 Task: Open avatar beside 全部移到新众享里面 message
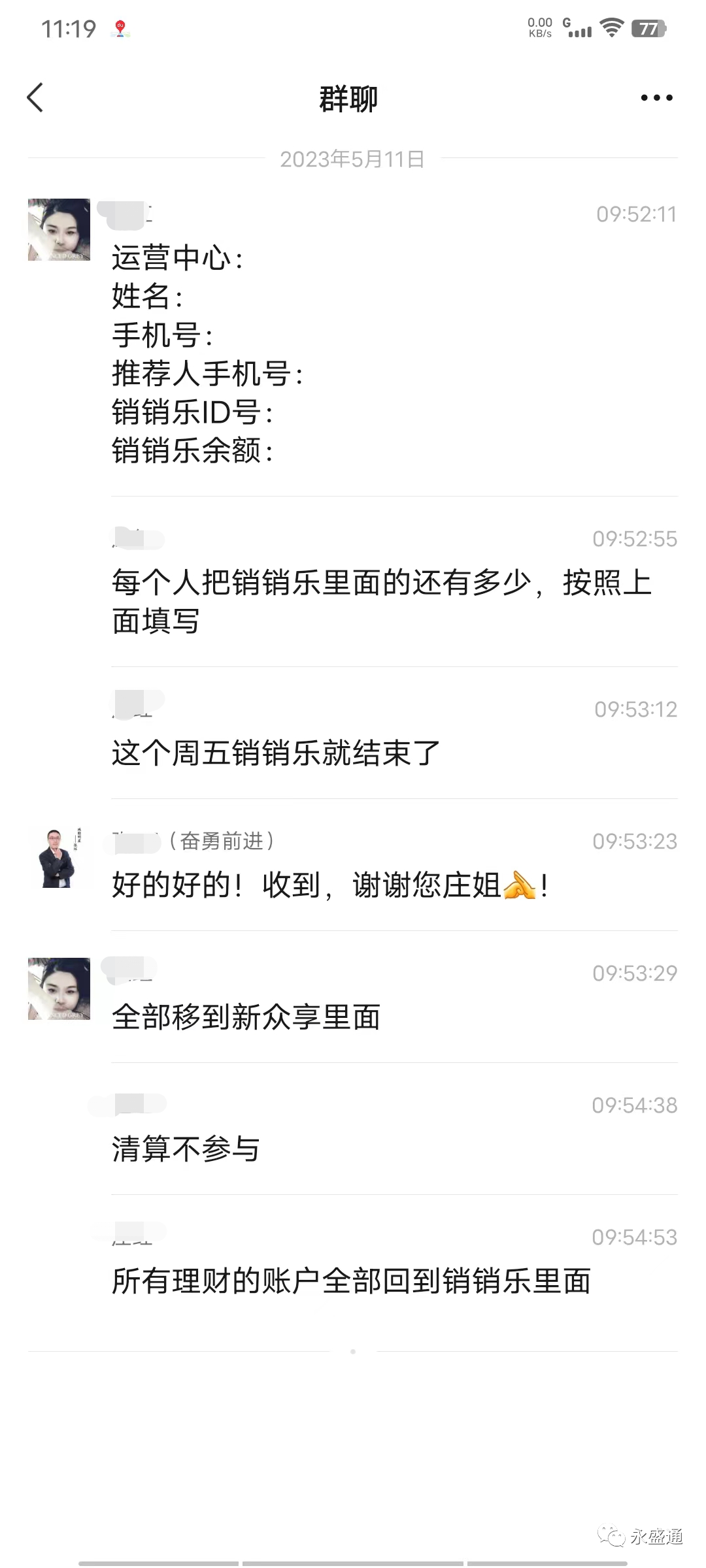pos(59,988)
